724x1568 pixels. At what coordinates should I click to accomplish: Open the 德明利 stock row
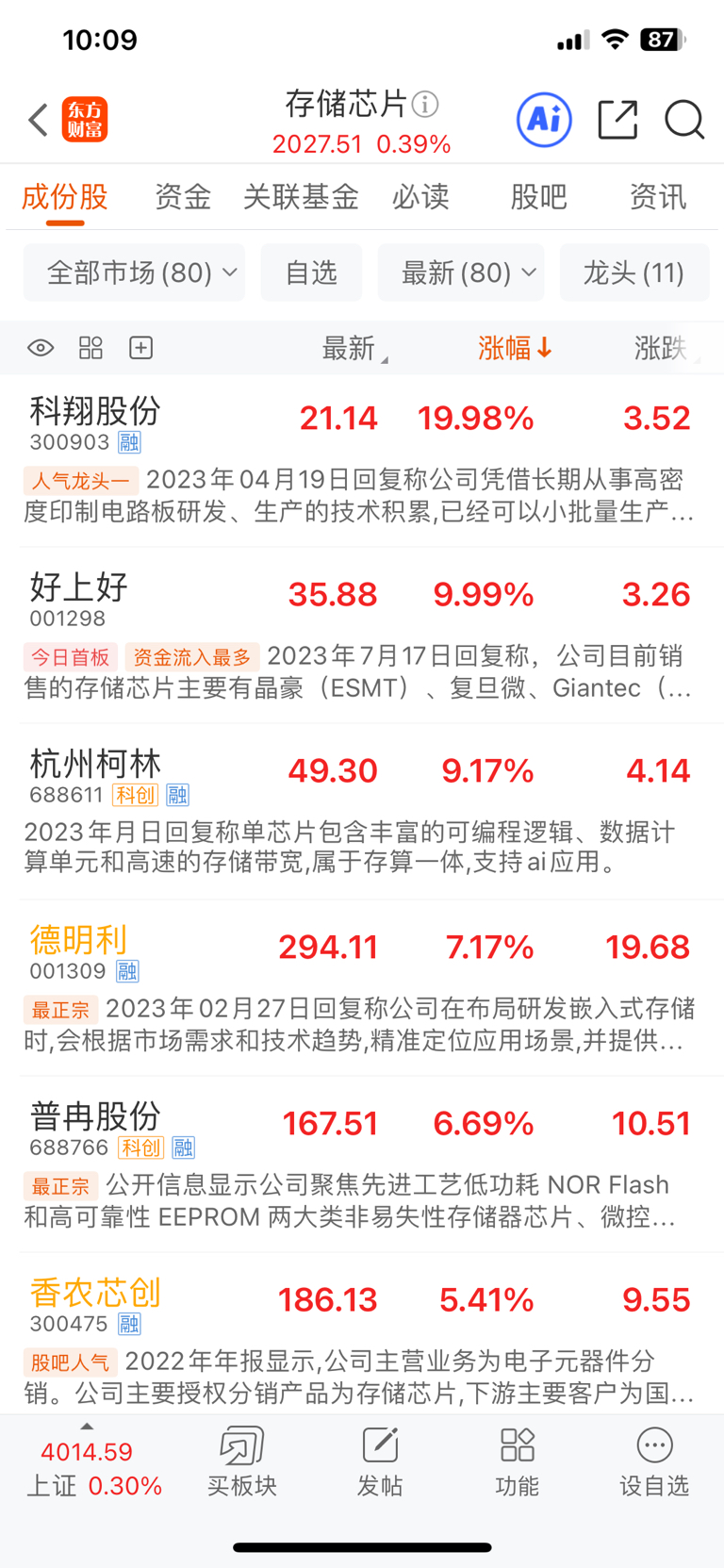point(362,988)
